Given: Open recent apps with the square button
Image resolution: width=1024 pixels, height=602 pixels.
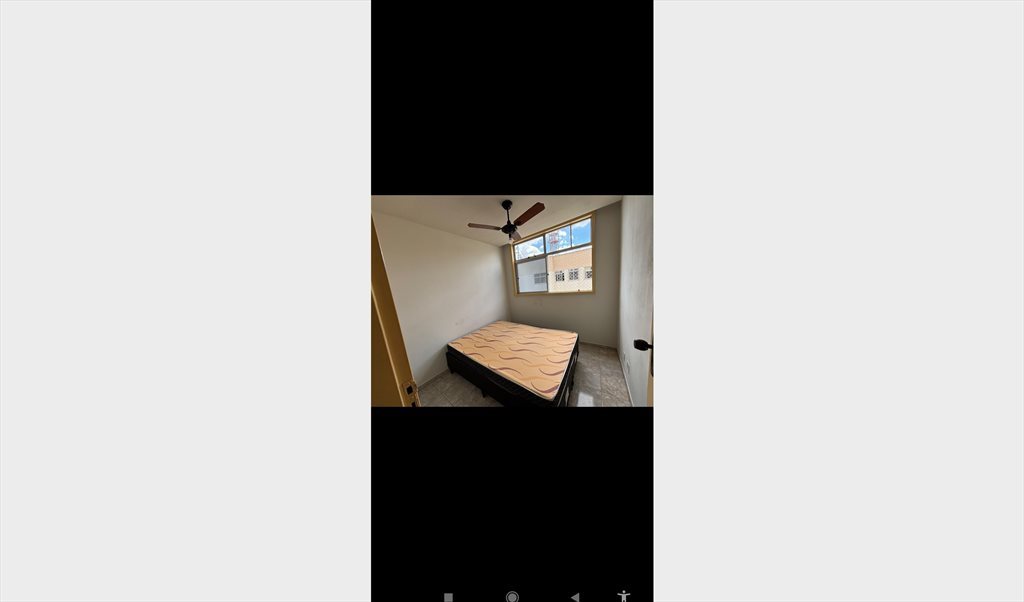Looking at the screenshot, I should point(448,596).
